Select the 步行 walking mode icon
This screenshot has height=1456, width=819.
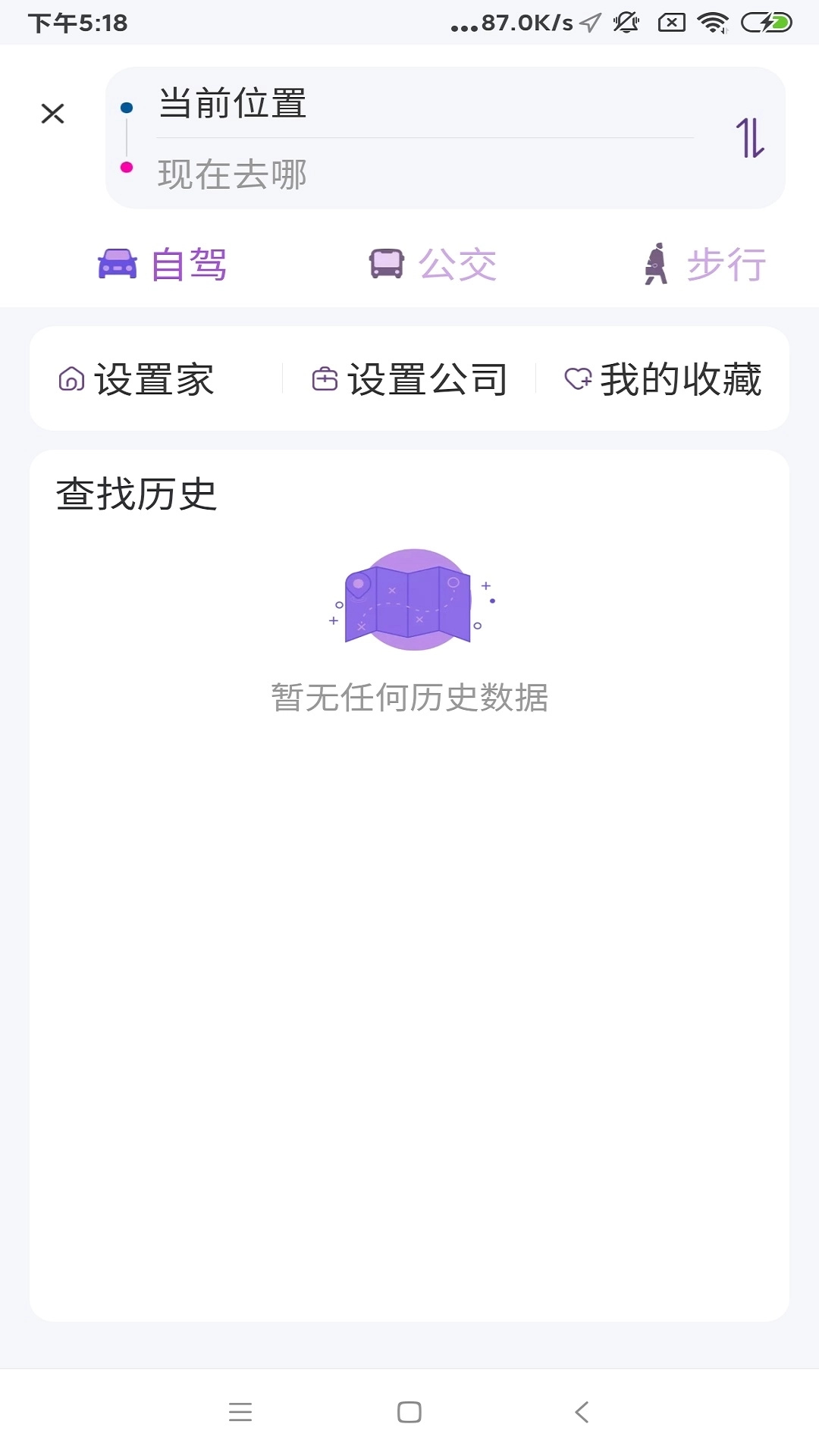click(655, 263)
